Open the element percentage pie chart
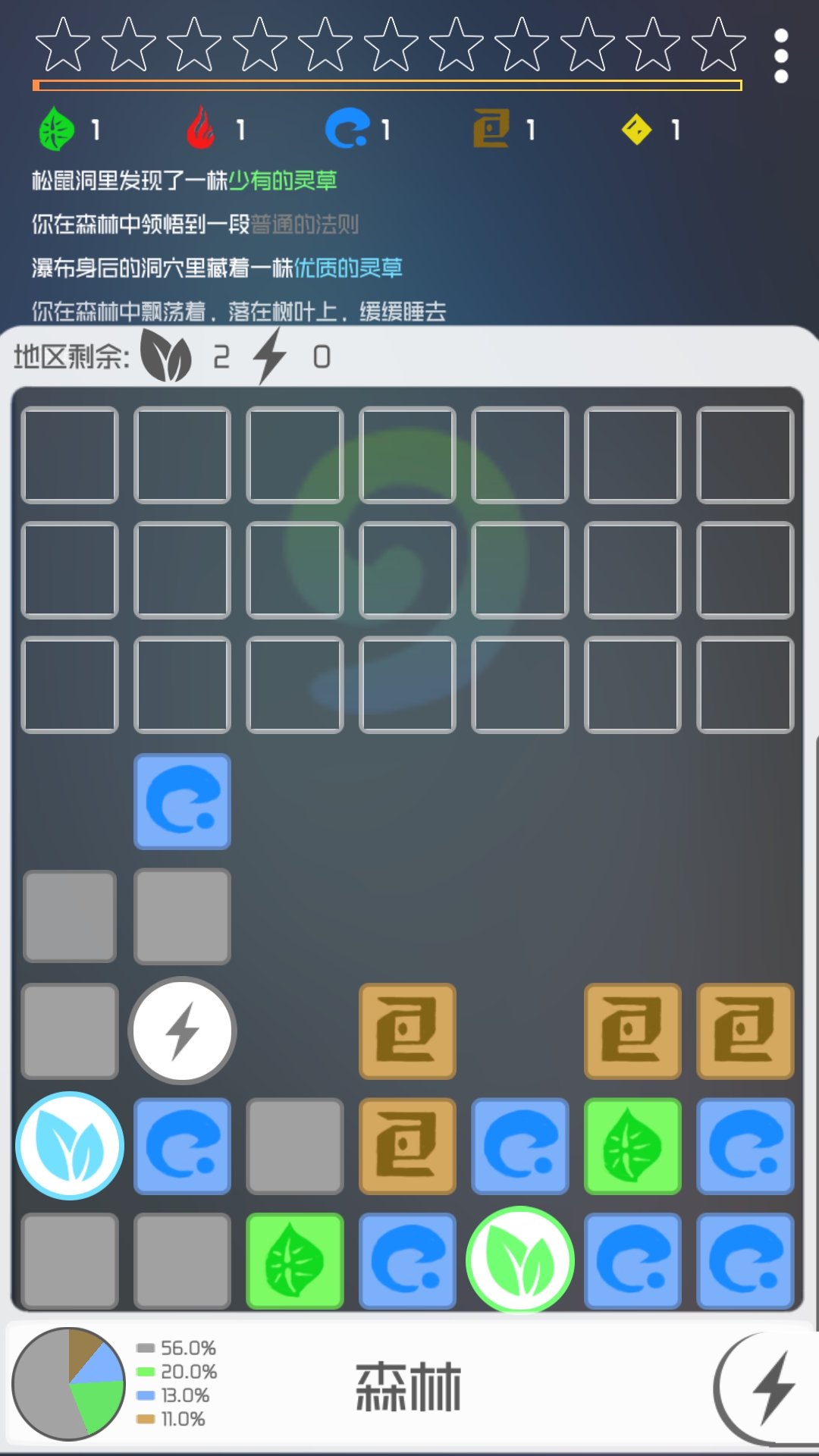Image resolution: width=819 pixels, height=1456 pixels. (x=68, y=1384)
